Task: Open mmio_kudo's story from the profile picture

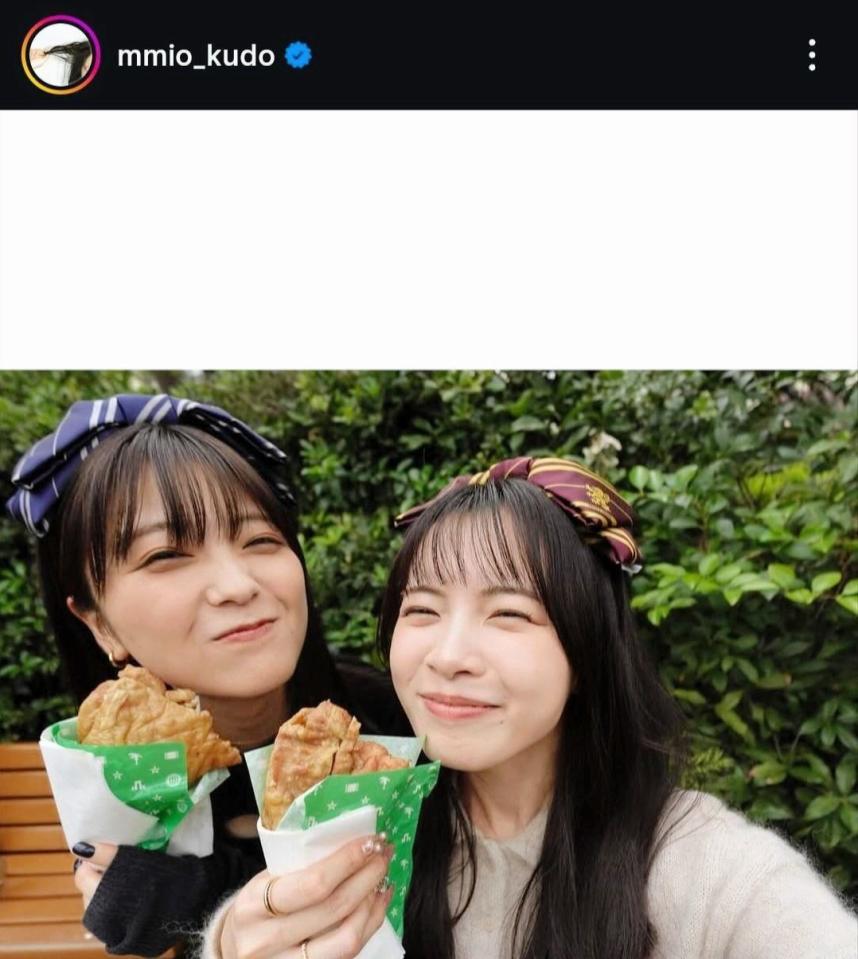Action: [x=60, y=55]
